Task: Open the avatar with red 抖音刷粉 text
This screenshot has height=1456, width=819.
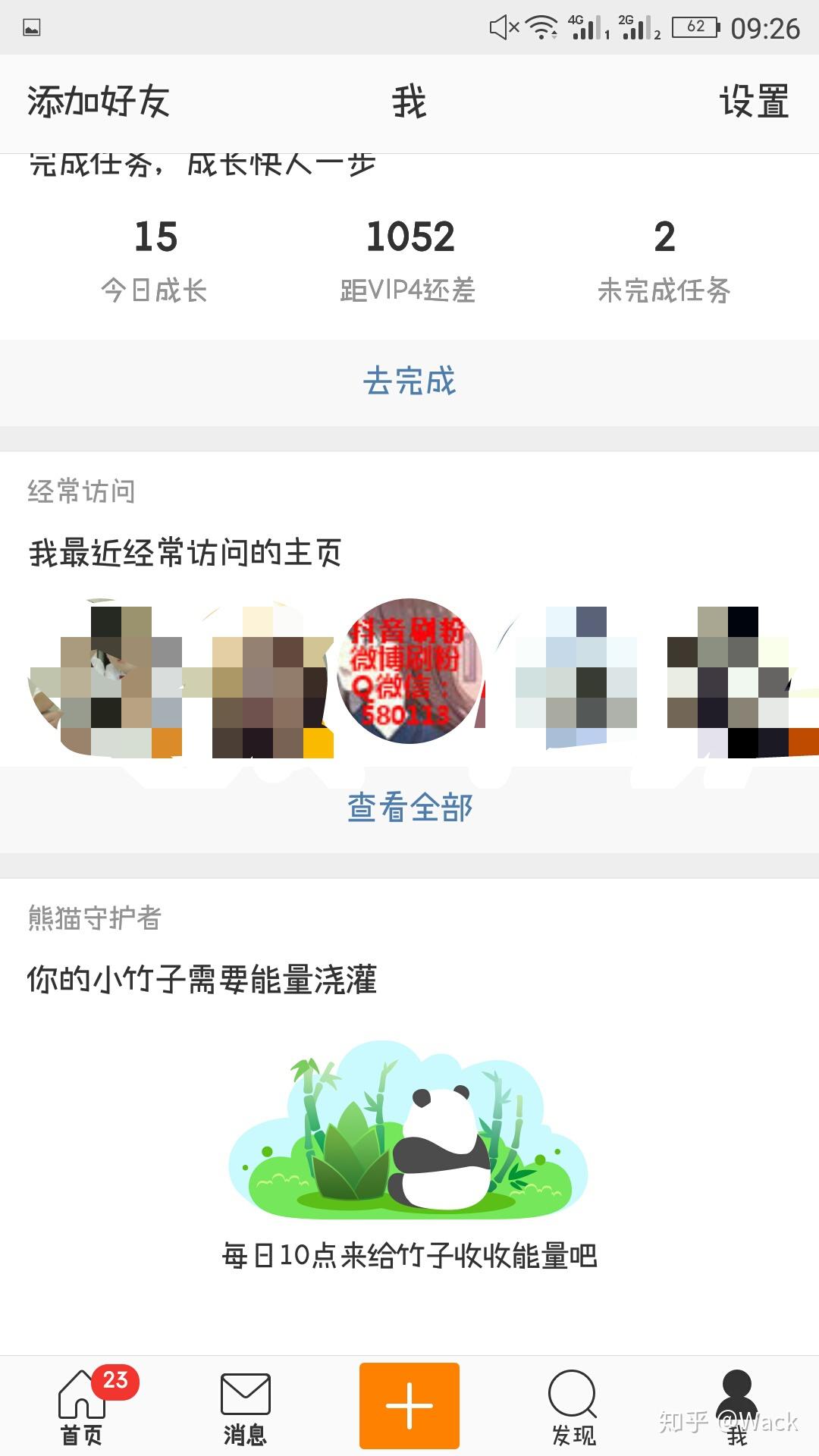Action: tap(409, 671)
